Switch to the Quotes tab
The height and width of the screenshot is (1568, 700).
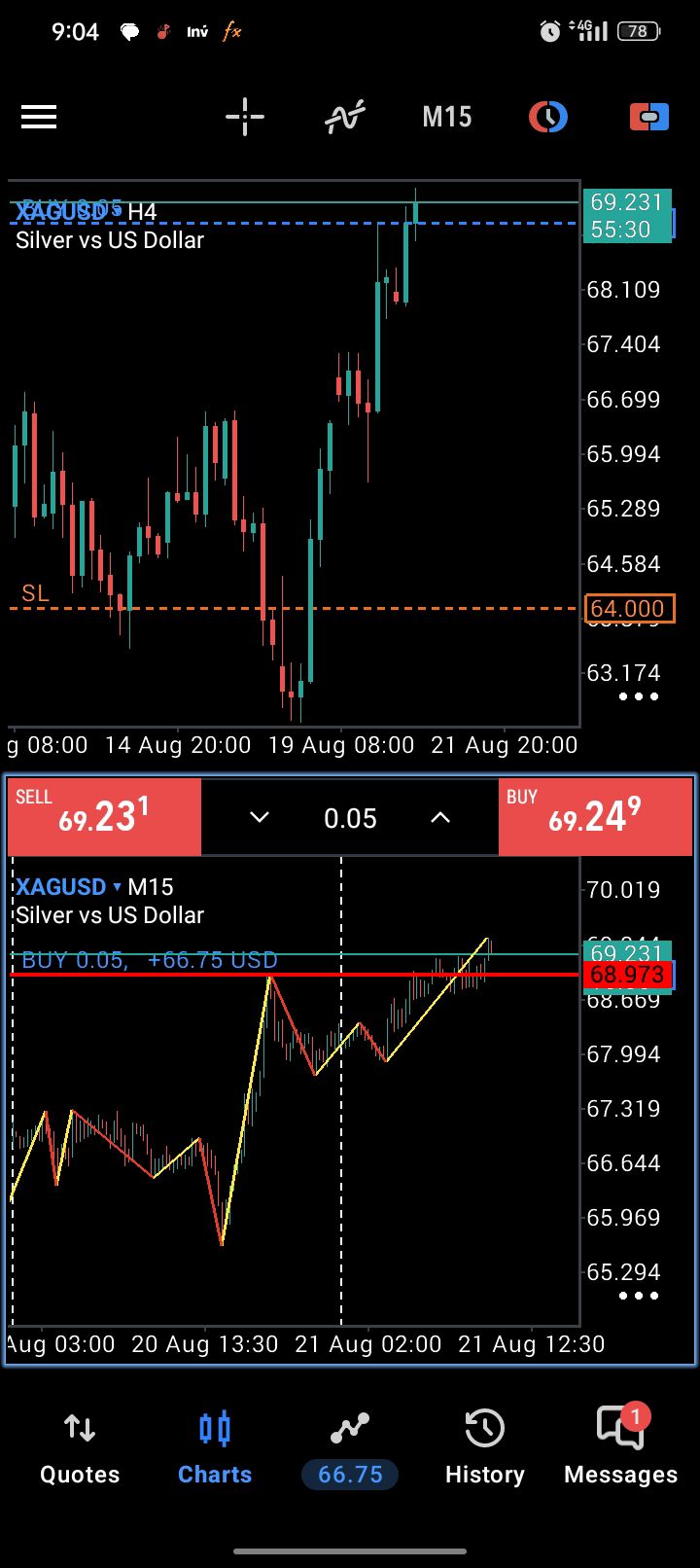[x=80, y=1449]
